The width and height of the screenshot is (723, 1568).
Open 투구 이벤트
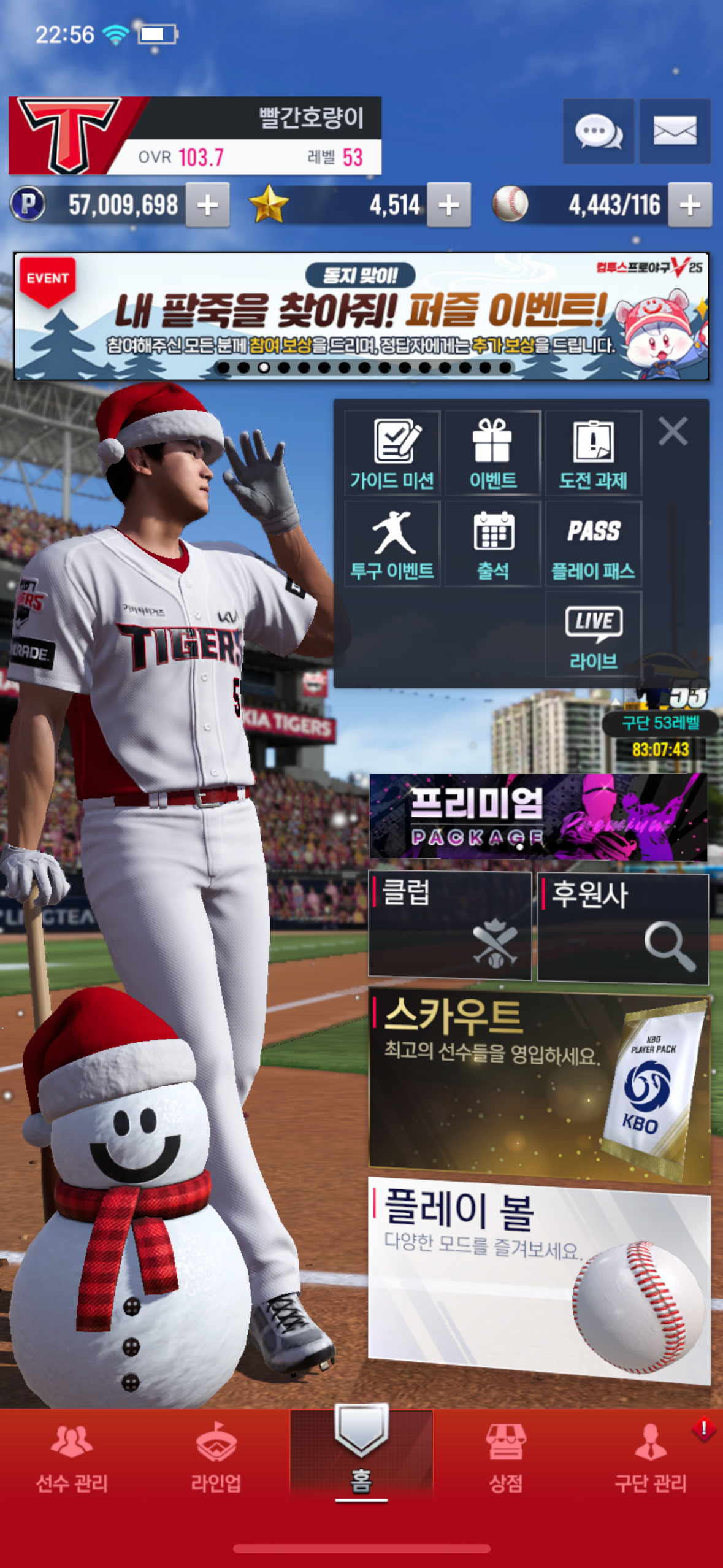click(392, 544)
